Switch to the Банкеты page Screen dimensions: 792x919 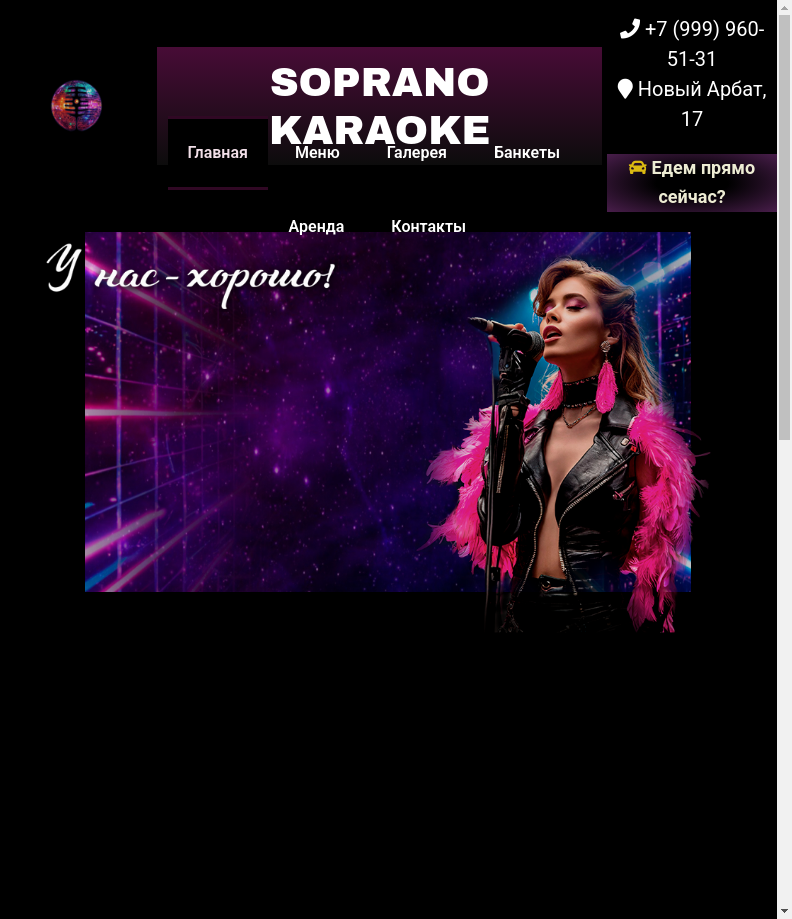tap(526, 153)
